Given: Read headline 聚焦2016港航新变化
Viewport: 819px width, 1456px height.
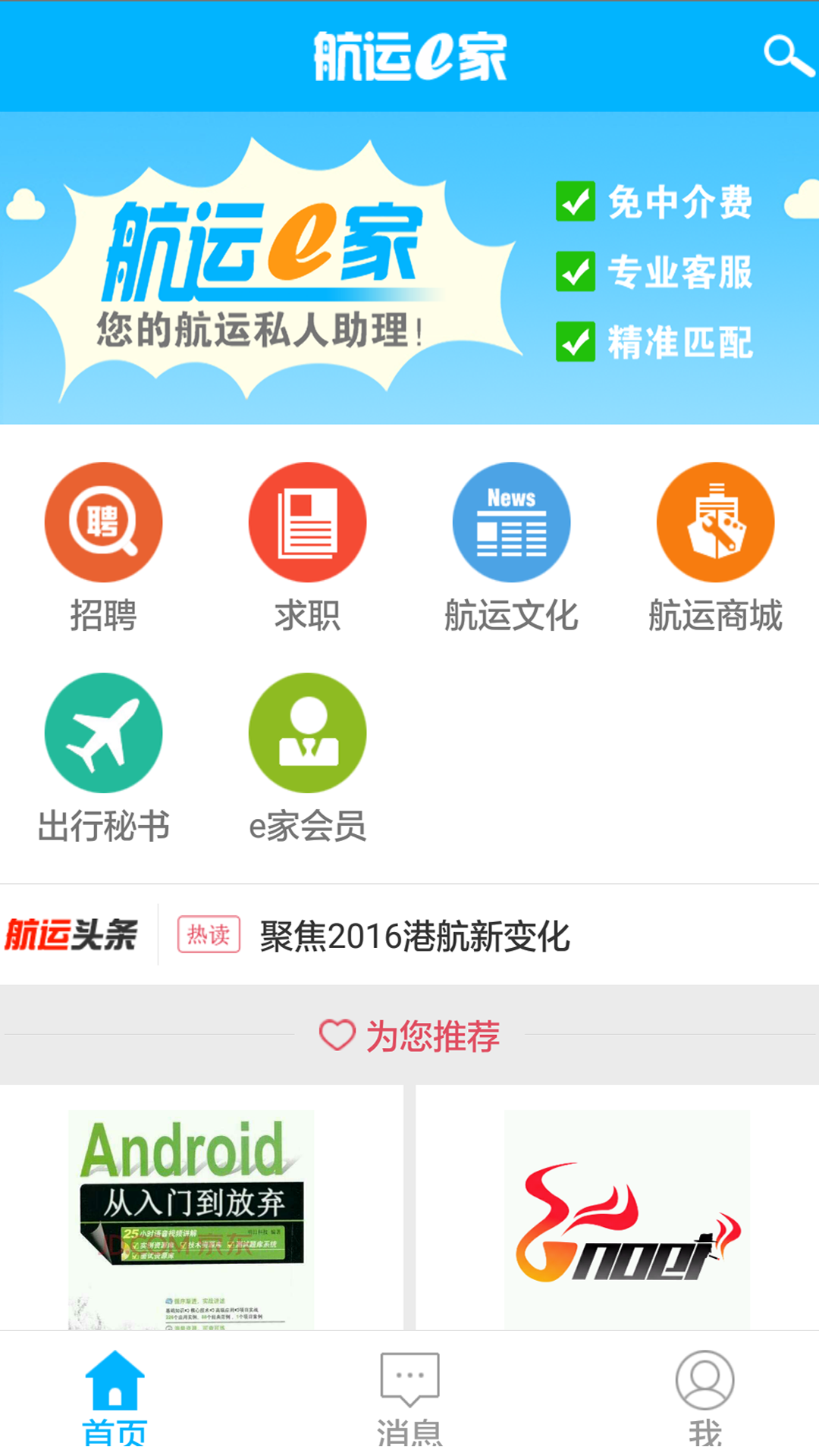Looking at the screenshot, I should tap(415, 936).
